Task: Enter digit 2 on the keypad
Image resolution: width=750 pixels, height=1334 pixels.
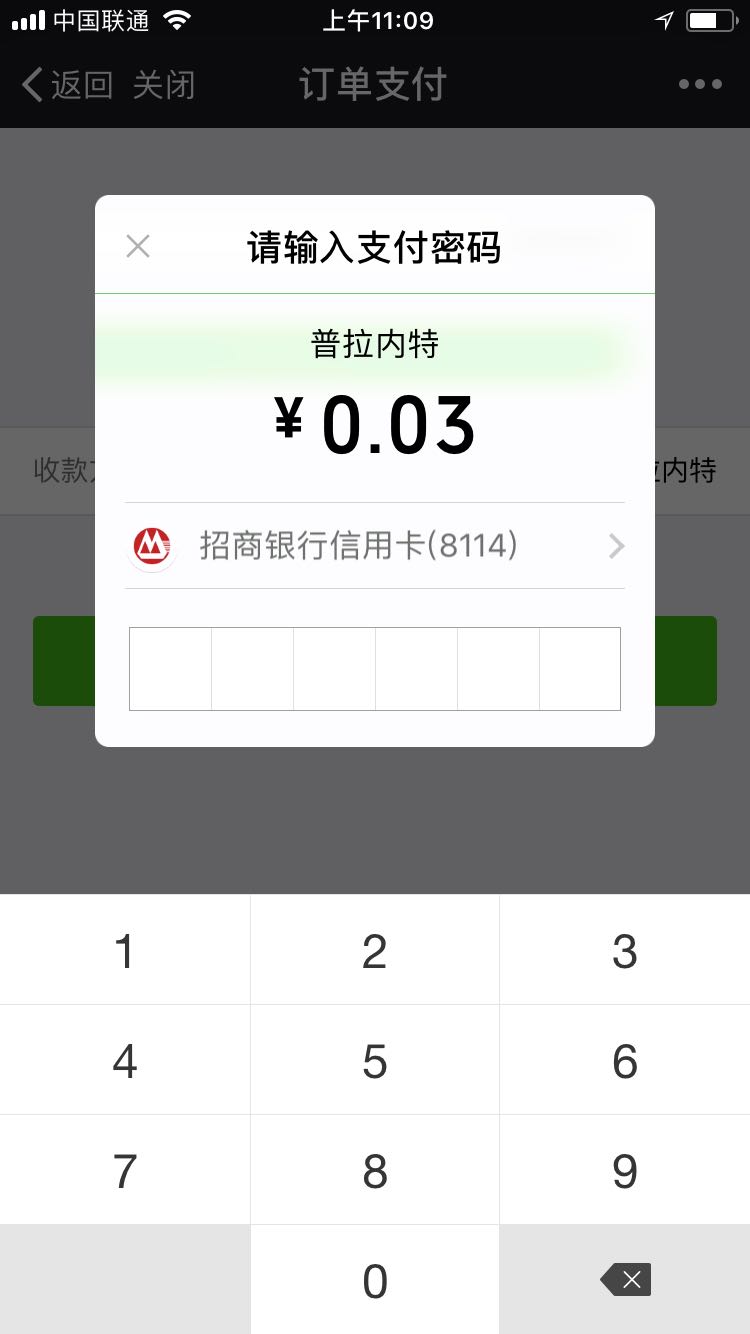Action: coord(375,950)
